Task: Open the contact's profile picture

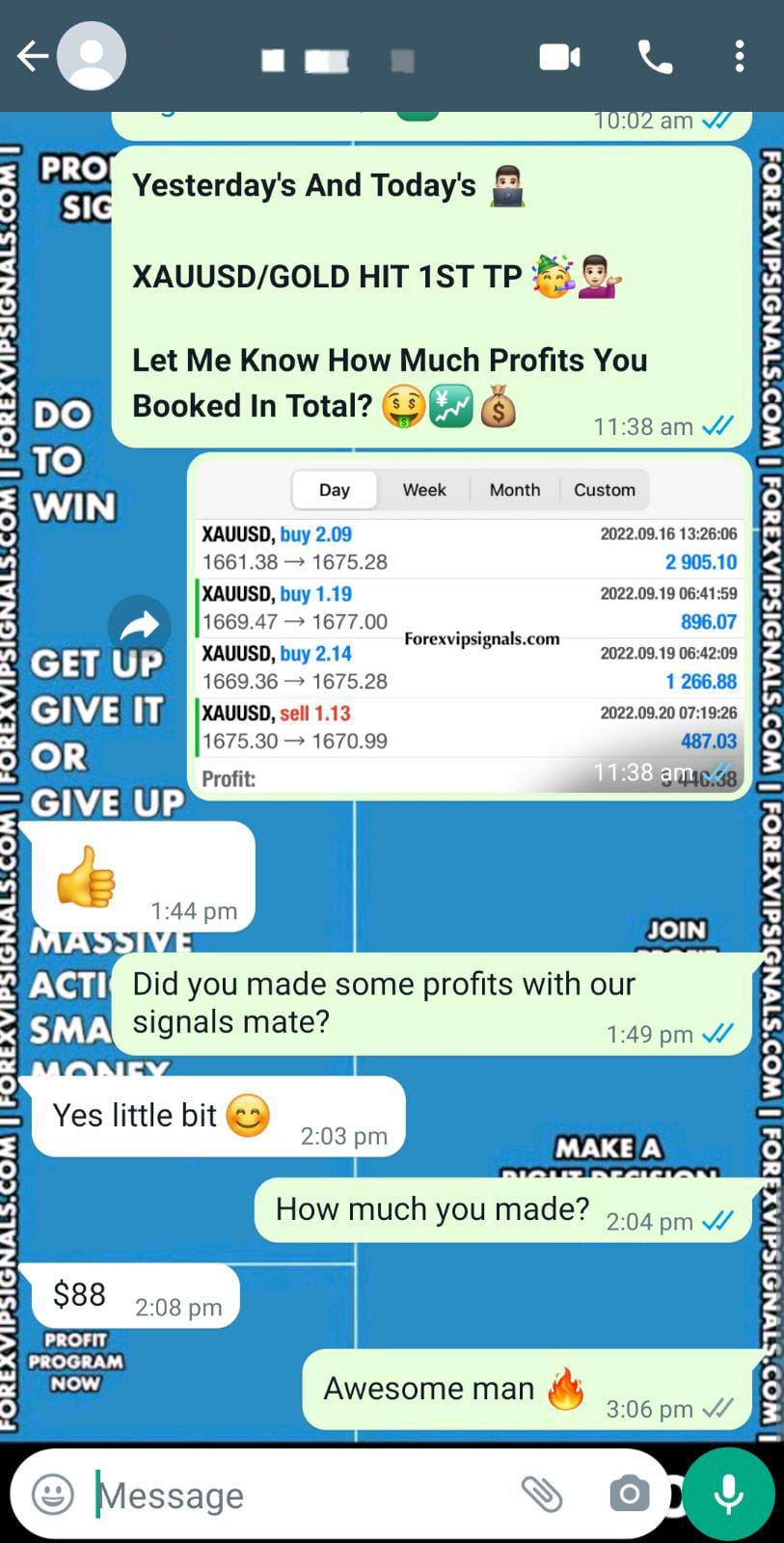Action: point(92,57)
